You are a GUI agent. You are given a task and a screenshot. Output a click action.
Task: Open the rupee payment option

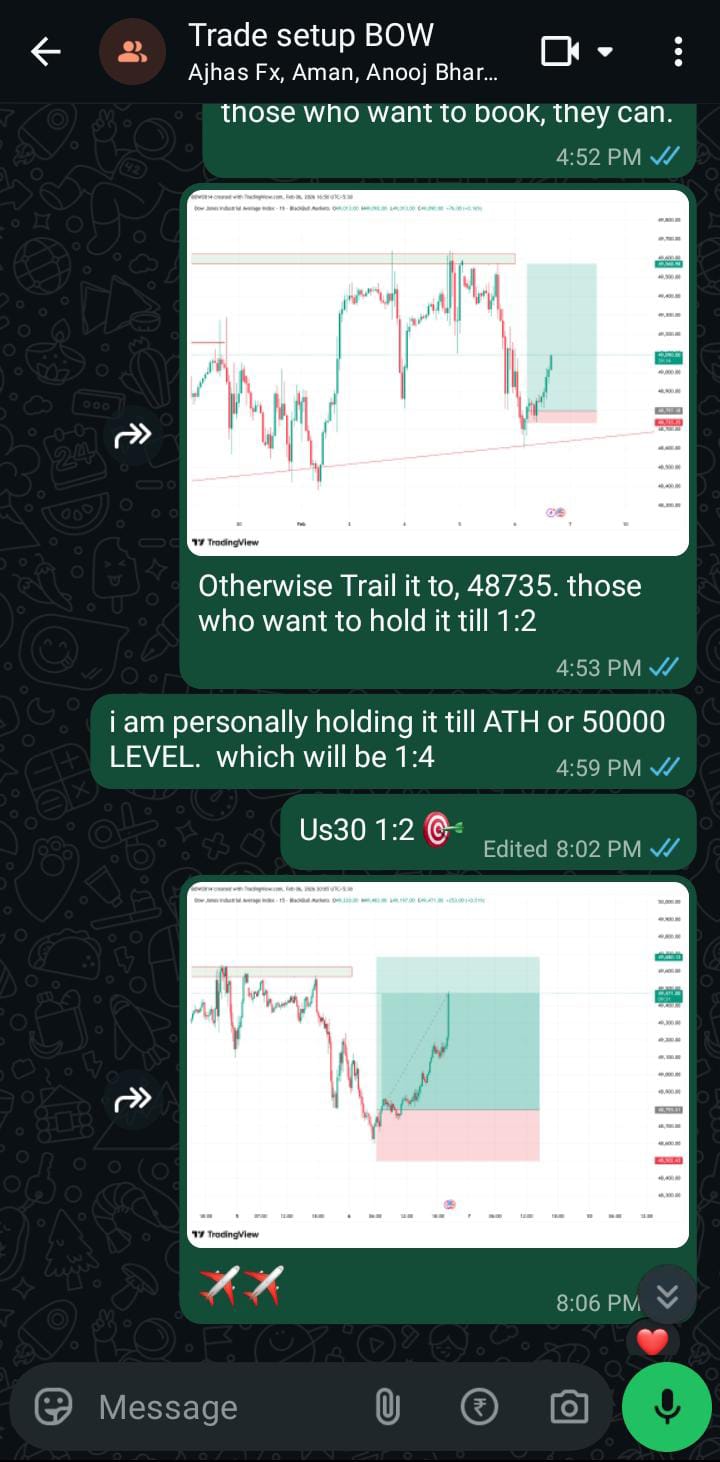[479, 1407]
